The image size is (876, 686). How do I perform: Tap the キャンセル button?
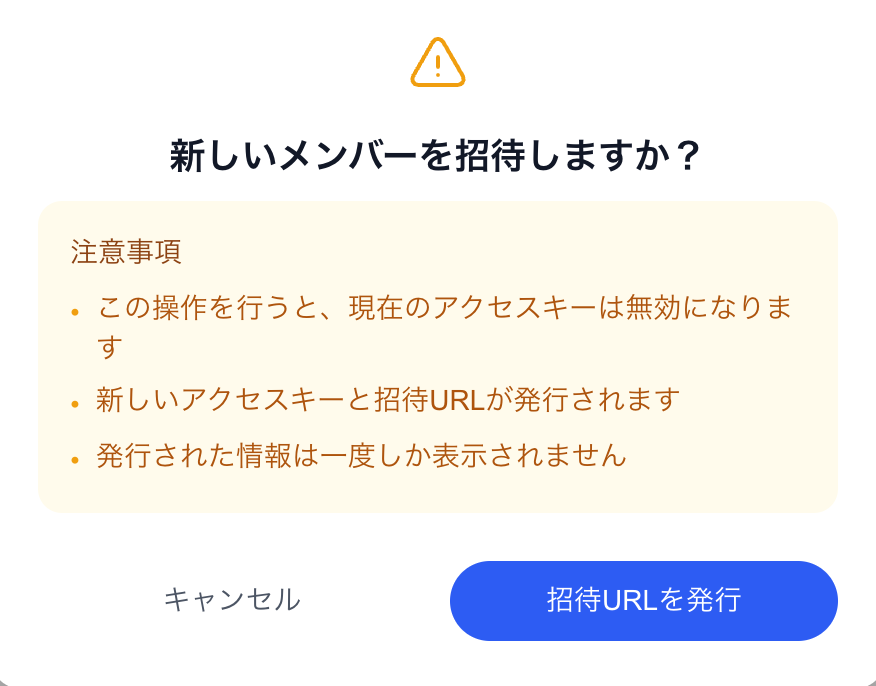click(232, 600)
